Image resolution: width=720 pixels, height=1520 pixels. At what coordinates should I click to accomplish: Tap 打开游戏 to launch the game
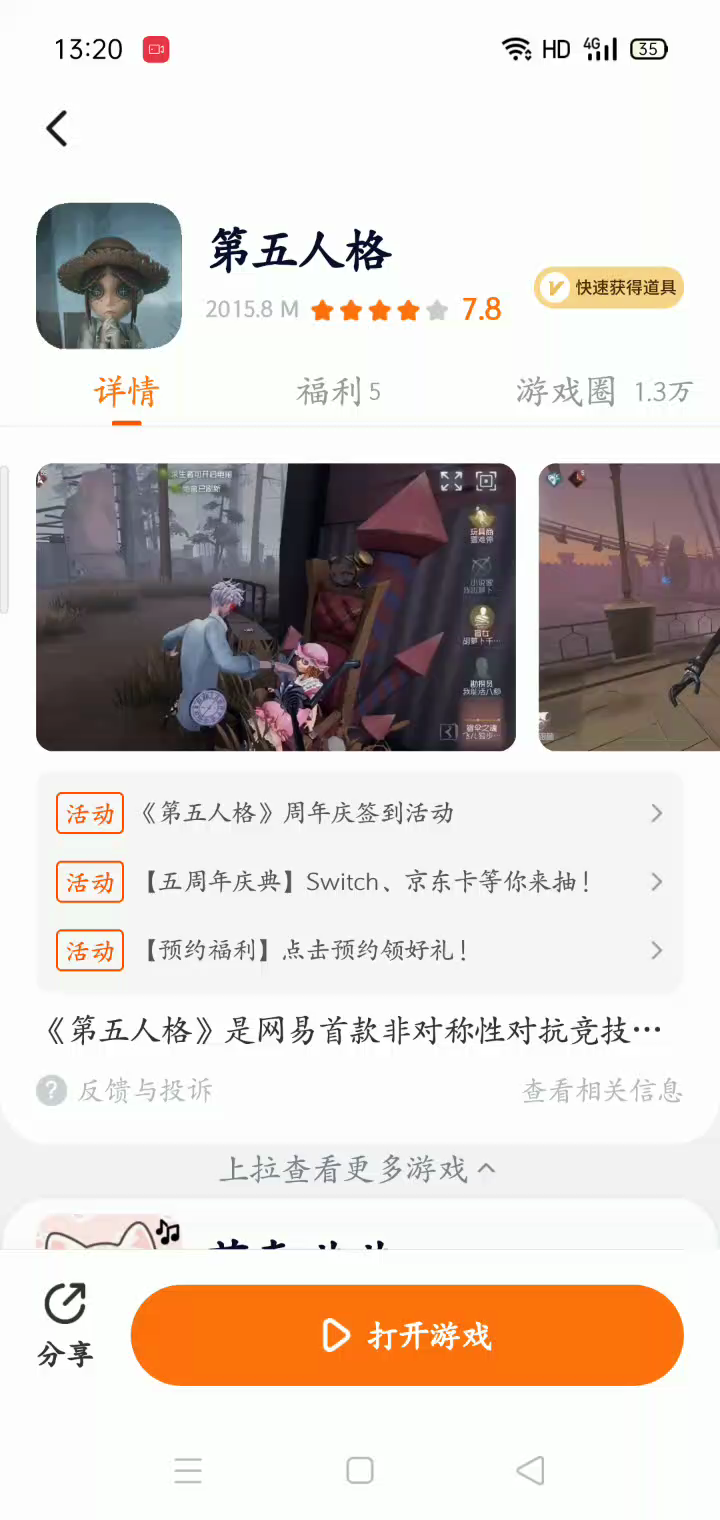coord(407,1336)
